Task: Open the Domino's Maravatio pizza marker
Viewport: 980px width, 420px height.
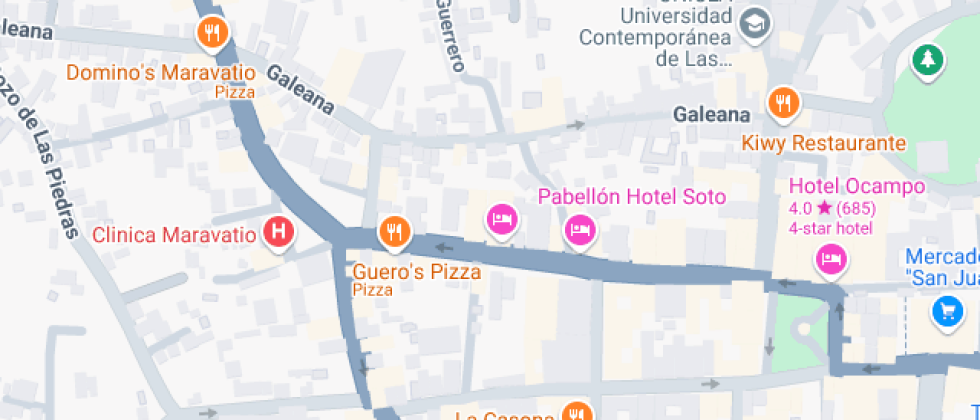Action: point(212,33)
